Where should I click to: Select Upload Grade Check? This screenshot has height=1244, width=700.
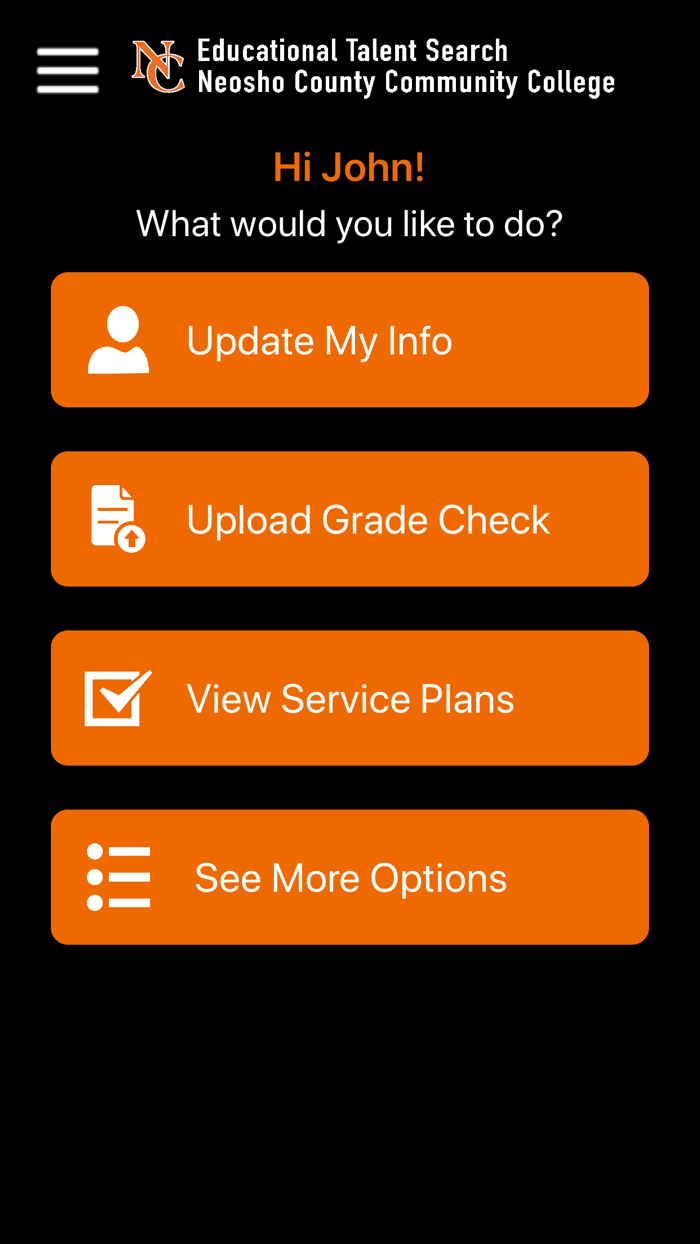(350, 519)
